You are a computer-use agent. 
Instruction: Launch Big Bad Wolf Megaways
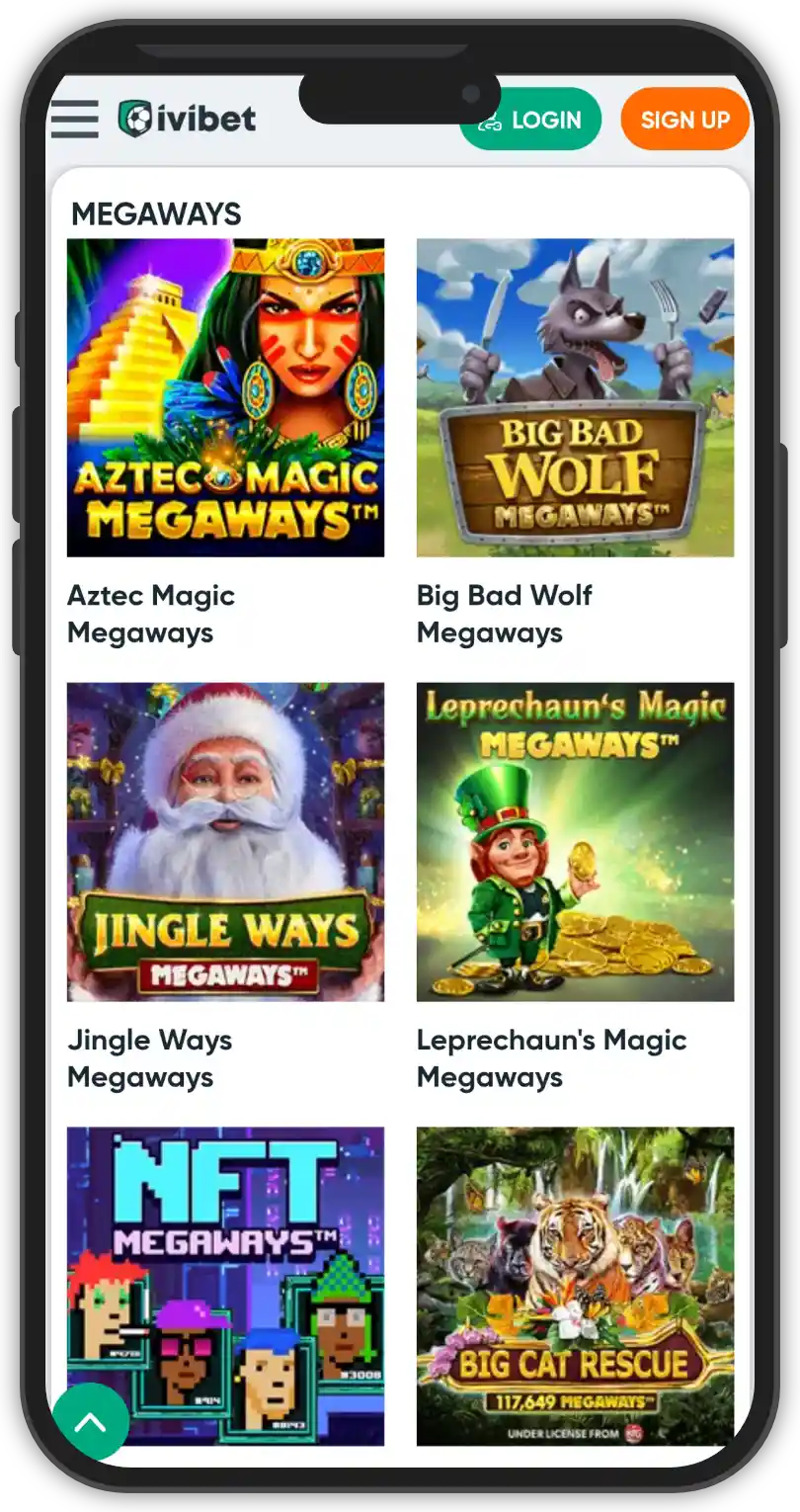point(575,397)
